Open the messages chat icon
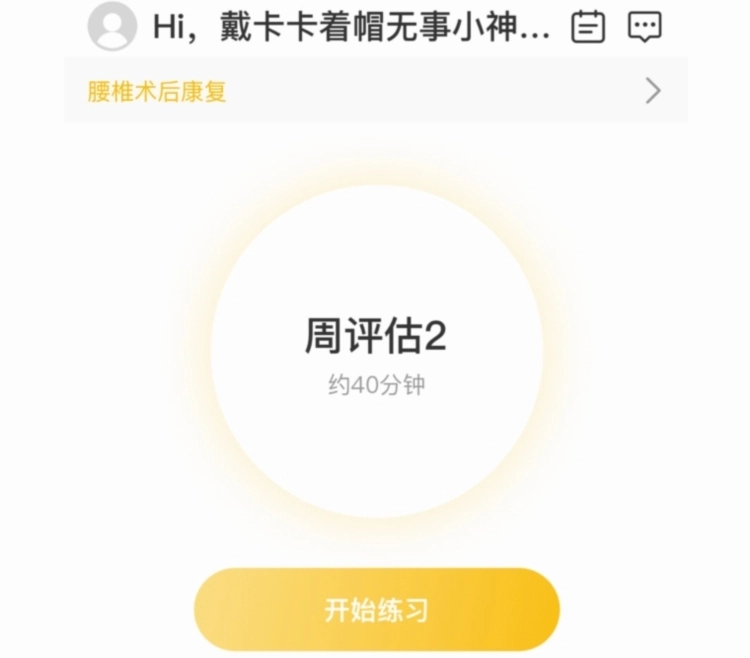 [x=645, y=28]
